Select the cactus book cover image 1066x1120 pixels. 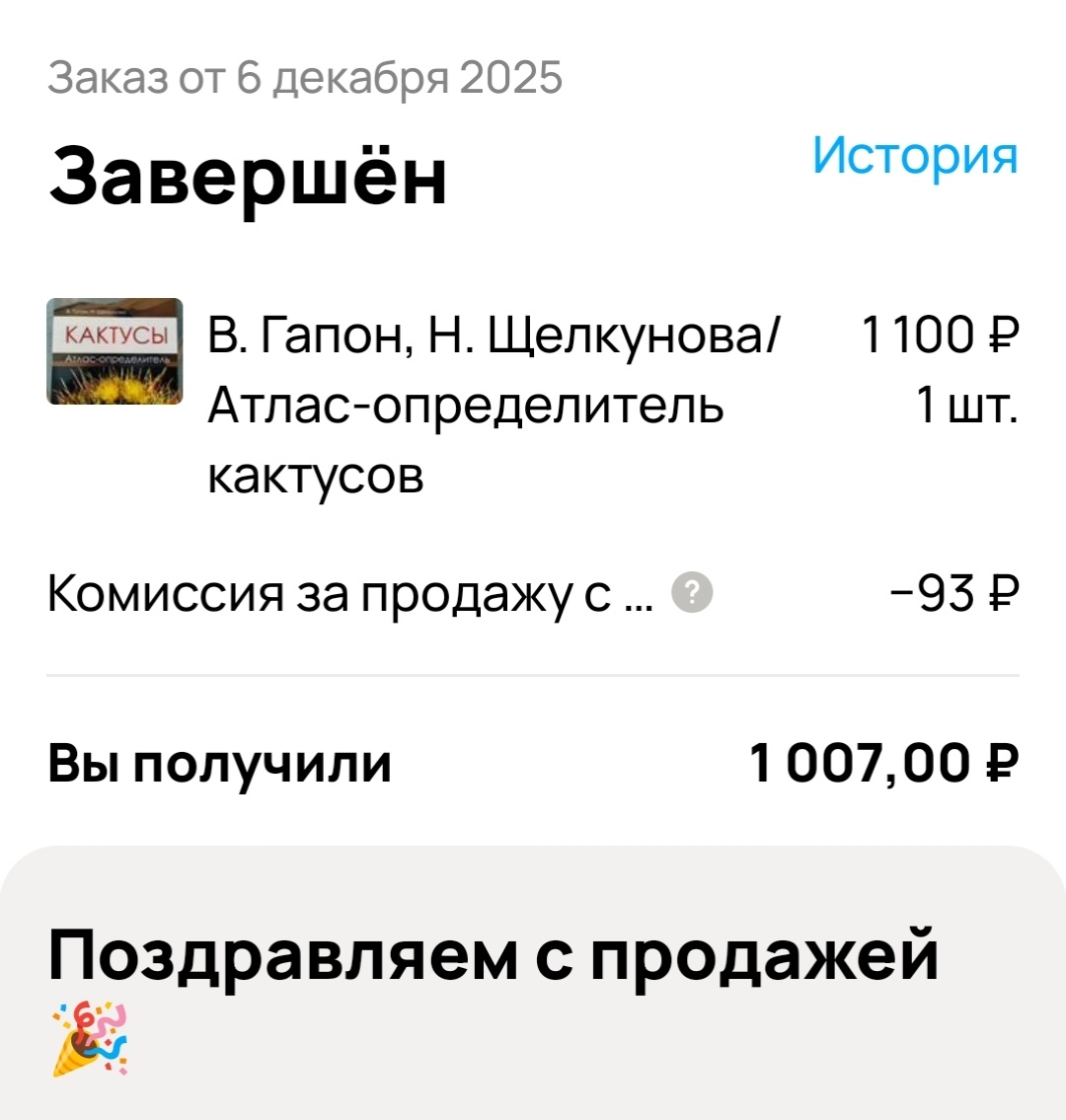pos(114,350)
